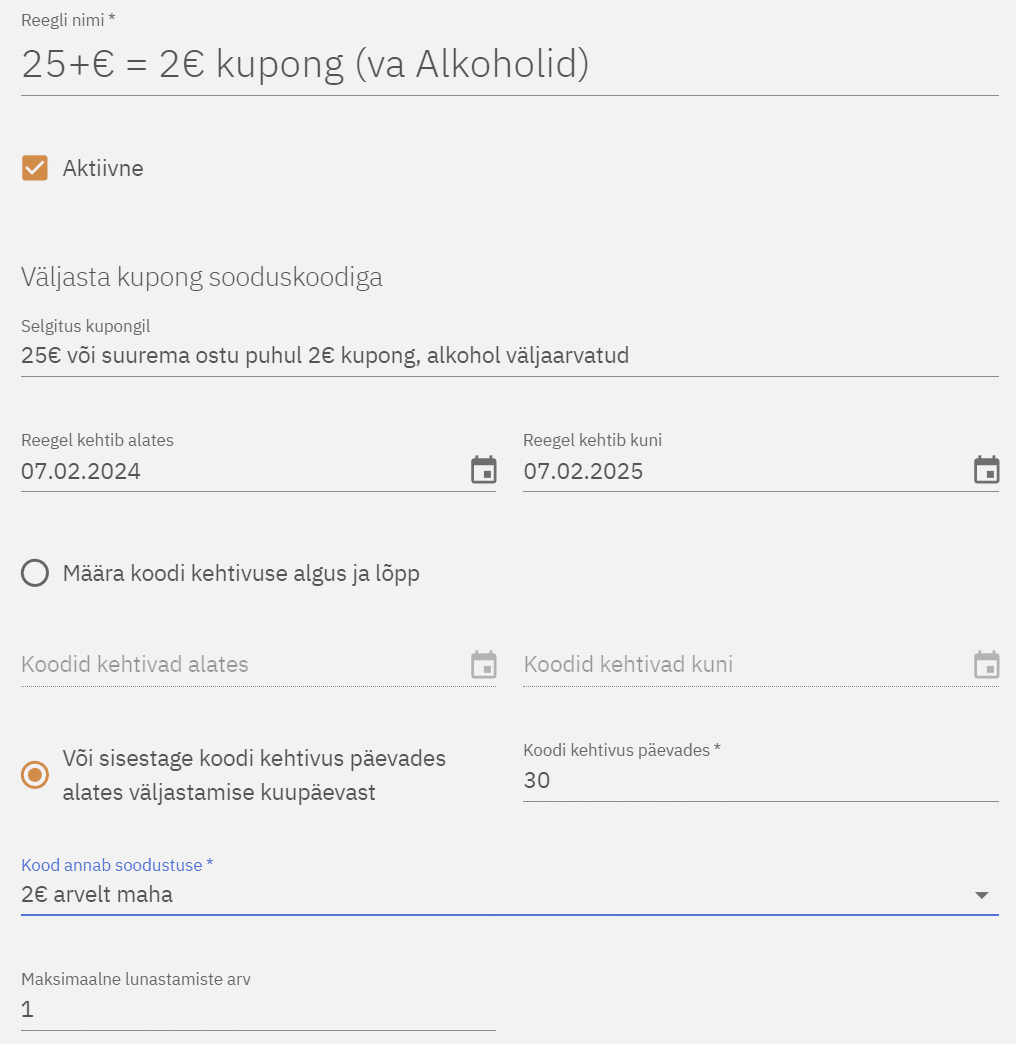
Task: Edit the Reegli nimi field
Action: (x=508, y=65)
